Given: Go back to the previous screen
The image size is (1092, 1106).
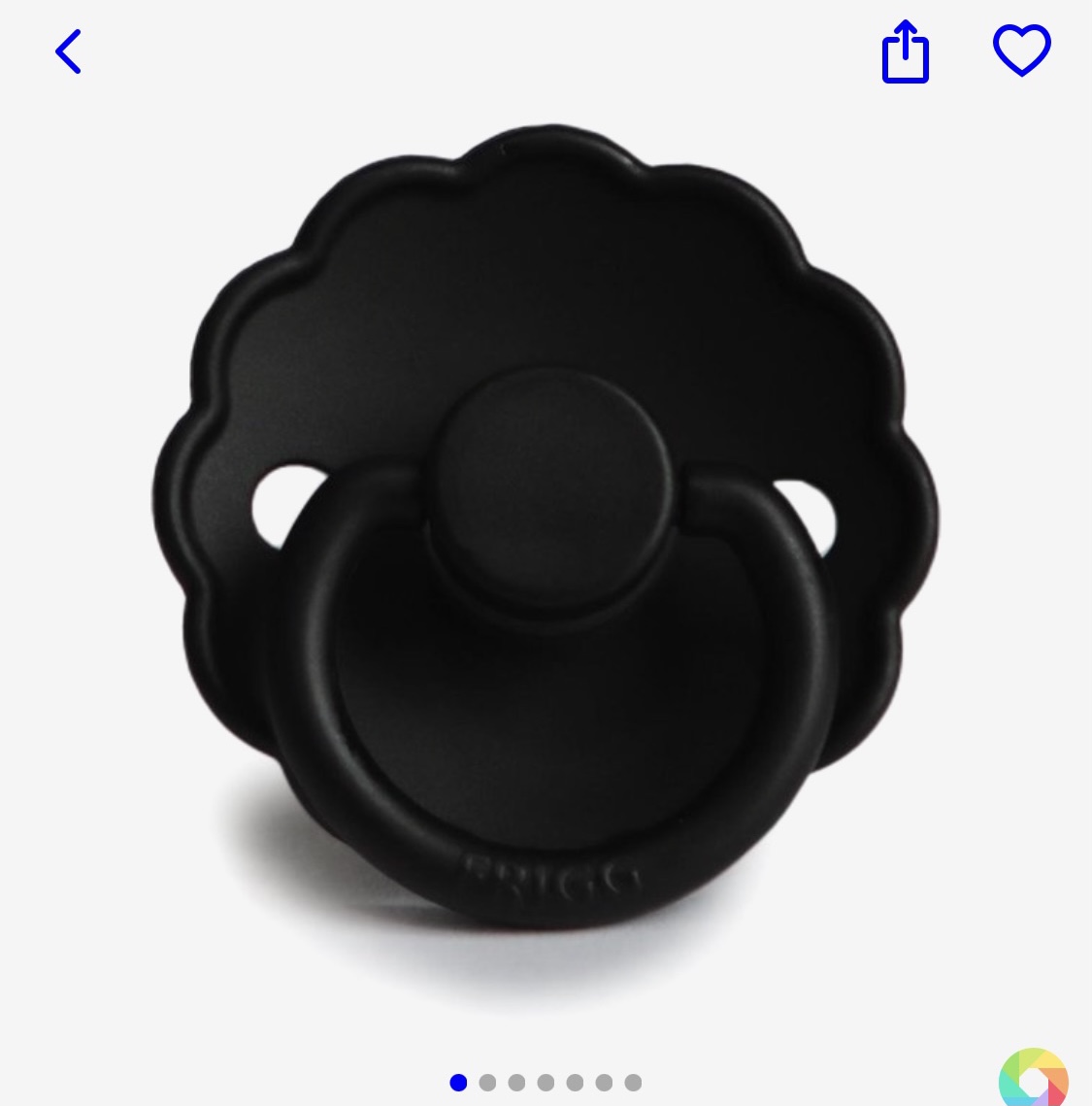Looking at the screenshot, I should coord(69,51).
